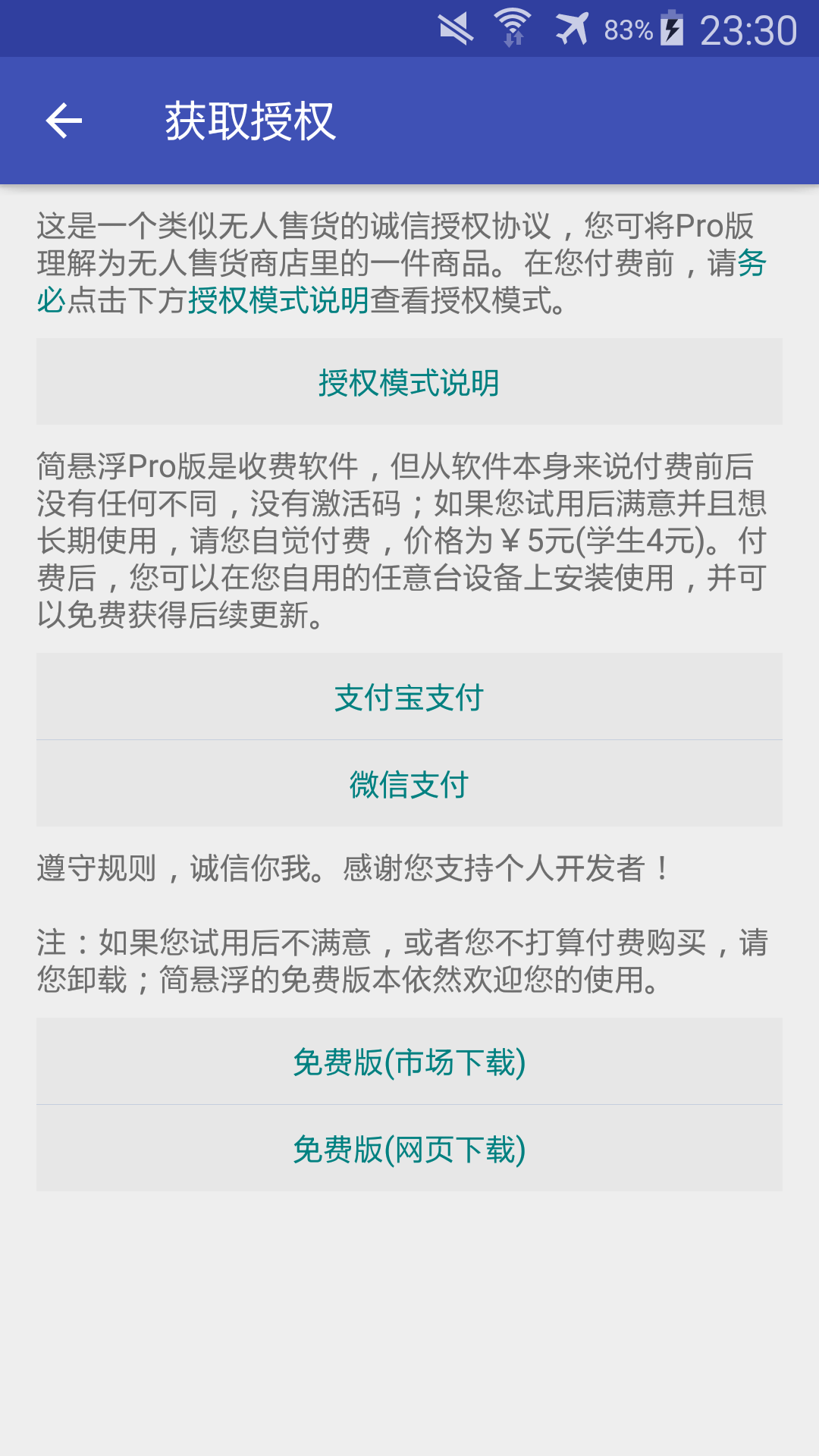
Task: Select the 微信支付 payment option
Action: click(409, 785)
